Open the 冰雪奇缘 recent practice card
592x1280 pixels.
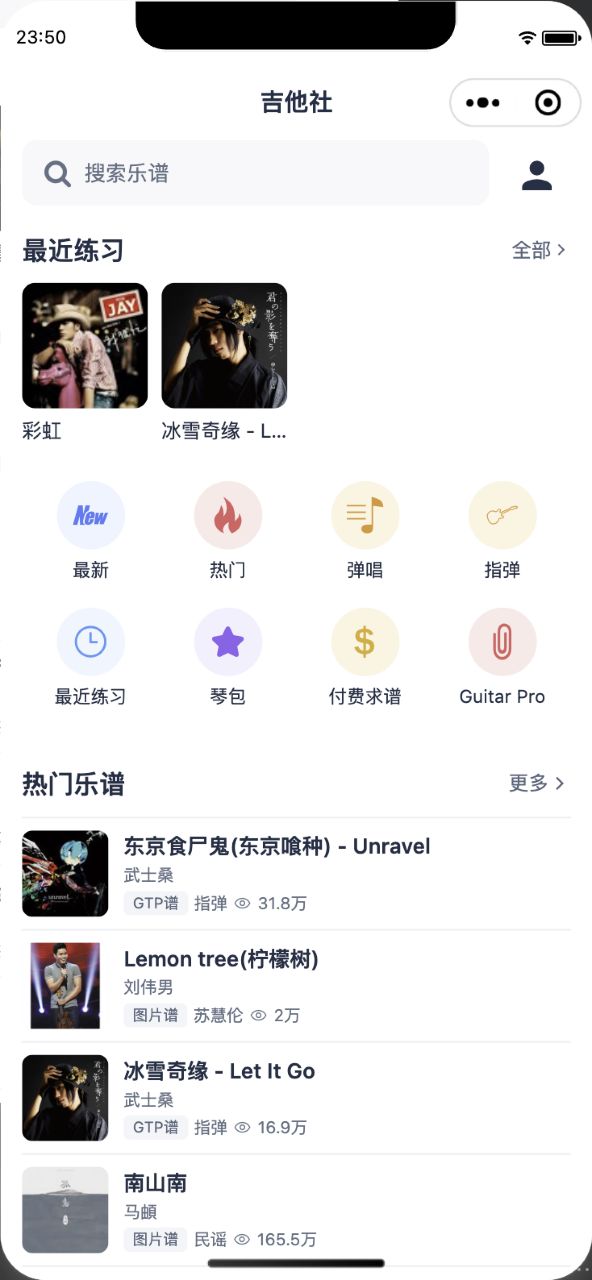coord(224,362)
